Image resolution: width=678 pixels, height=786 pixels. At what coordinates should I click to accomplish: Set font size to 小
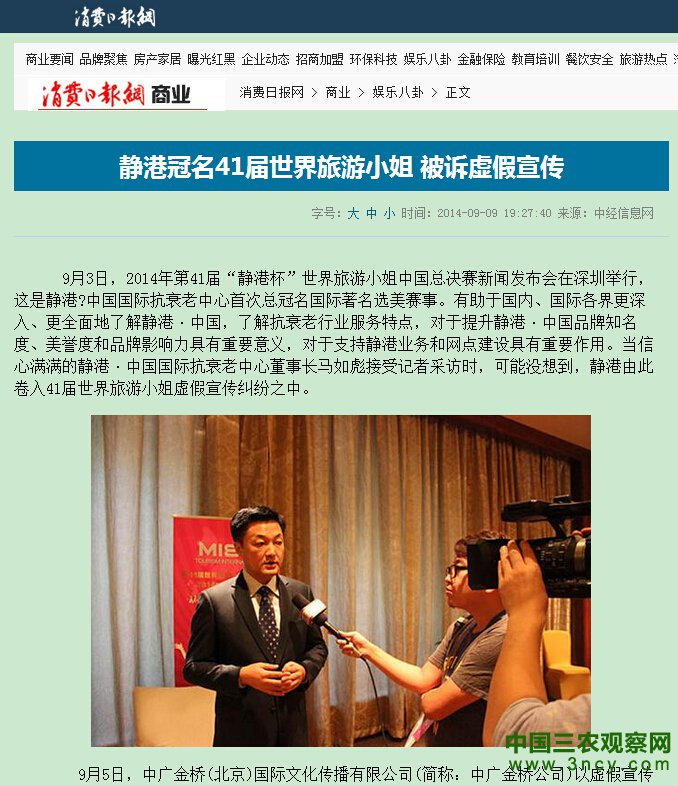point(389,213)
